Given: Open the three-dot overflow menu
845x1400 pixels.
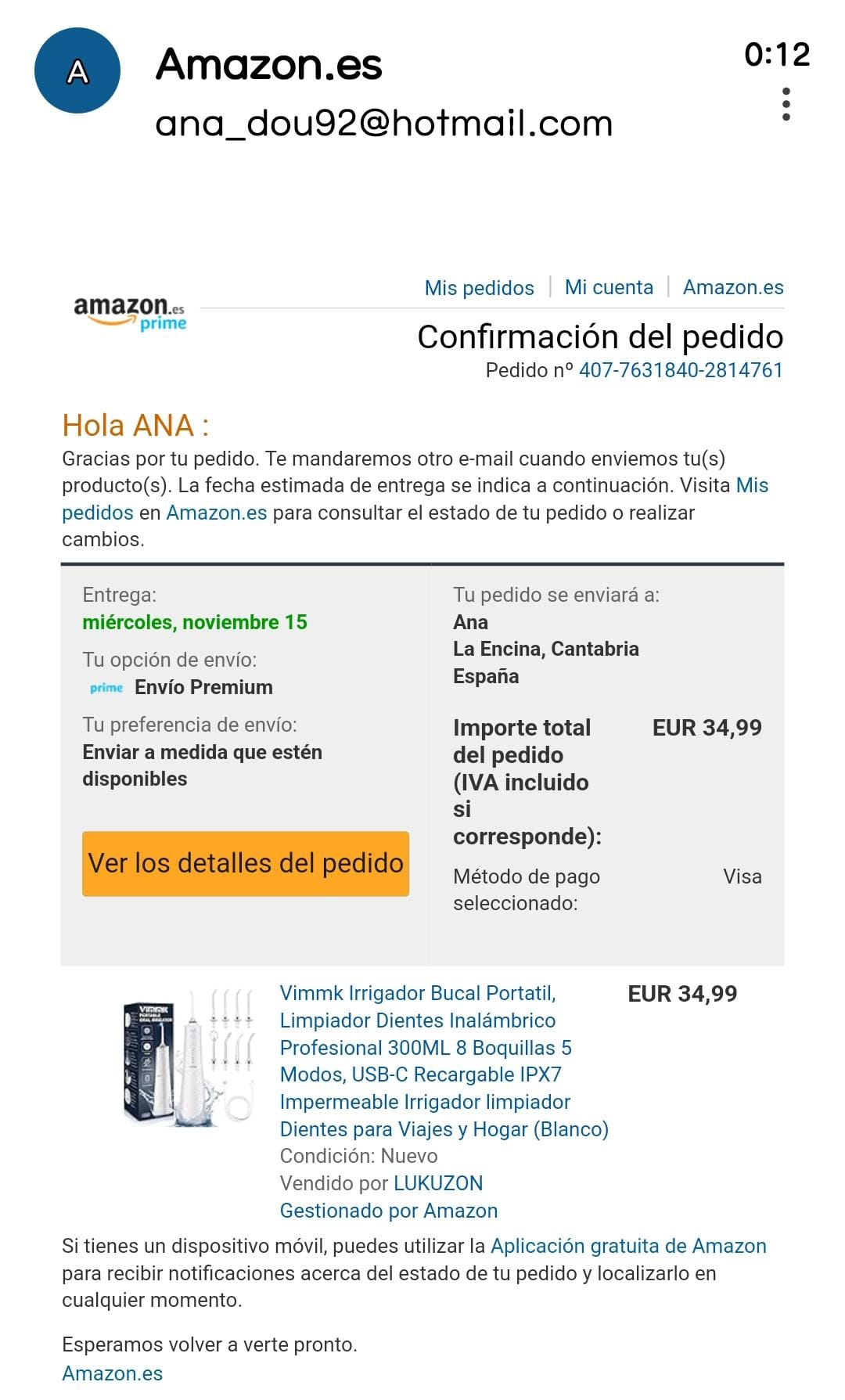Looking at the screenshot, I should tap(786, 104).
